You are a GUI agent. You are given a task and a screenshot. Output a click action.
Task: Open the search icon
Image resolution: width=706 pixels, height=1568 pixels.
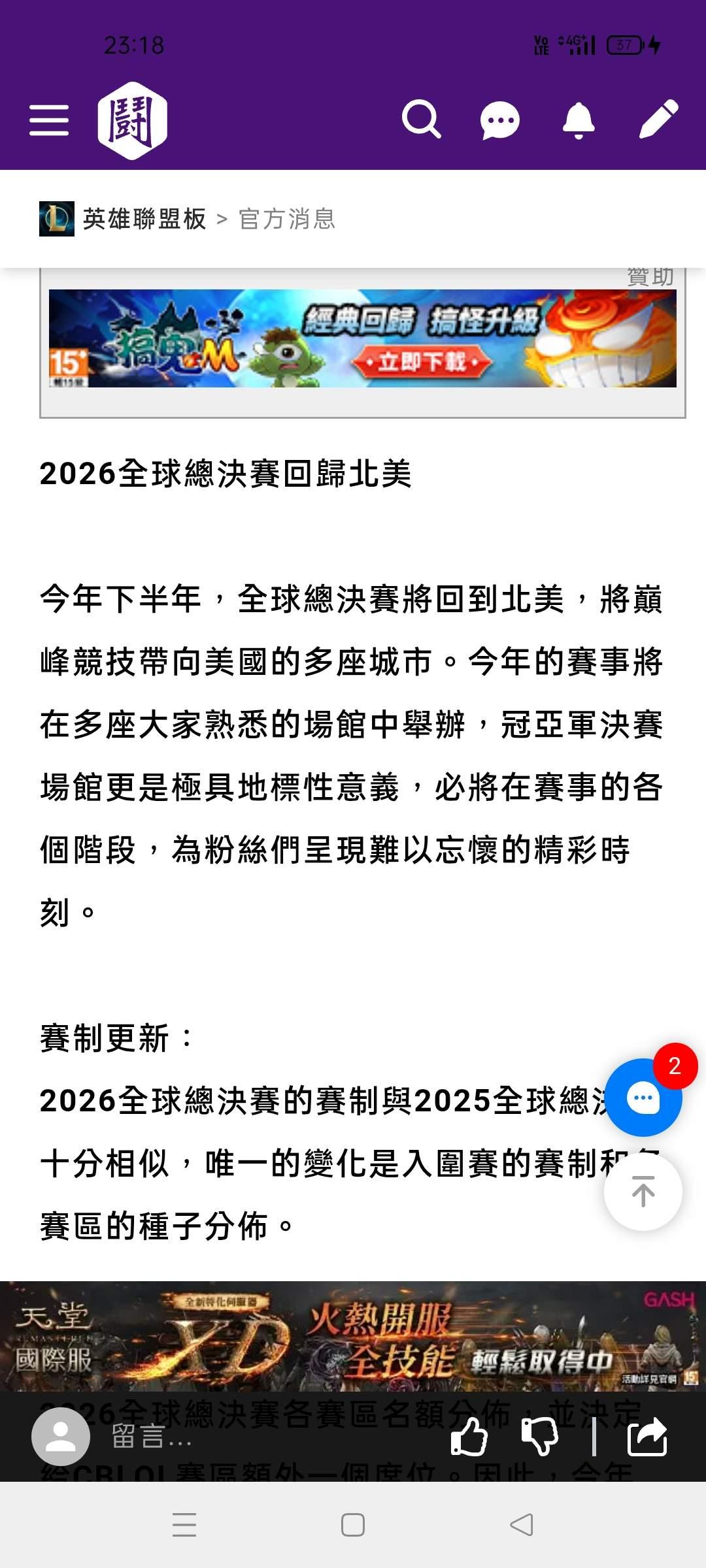coord(421,119)
